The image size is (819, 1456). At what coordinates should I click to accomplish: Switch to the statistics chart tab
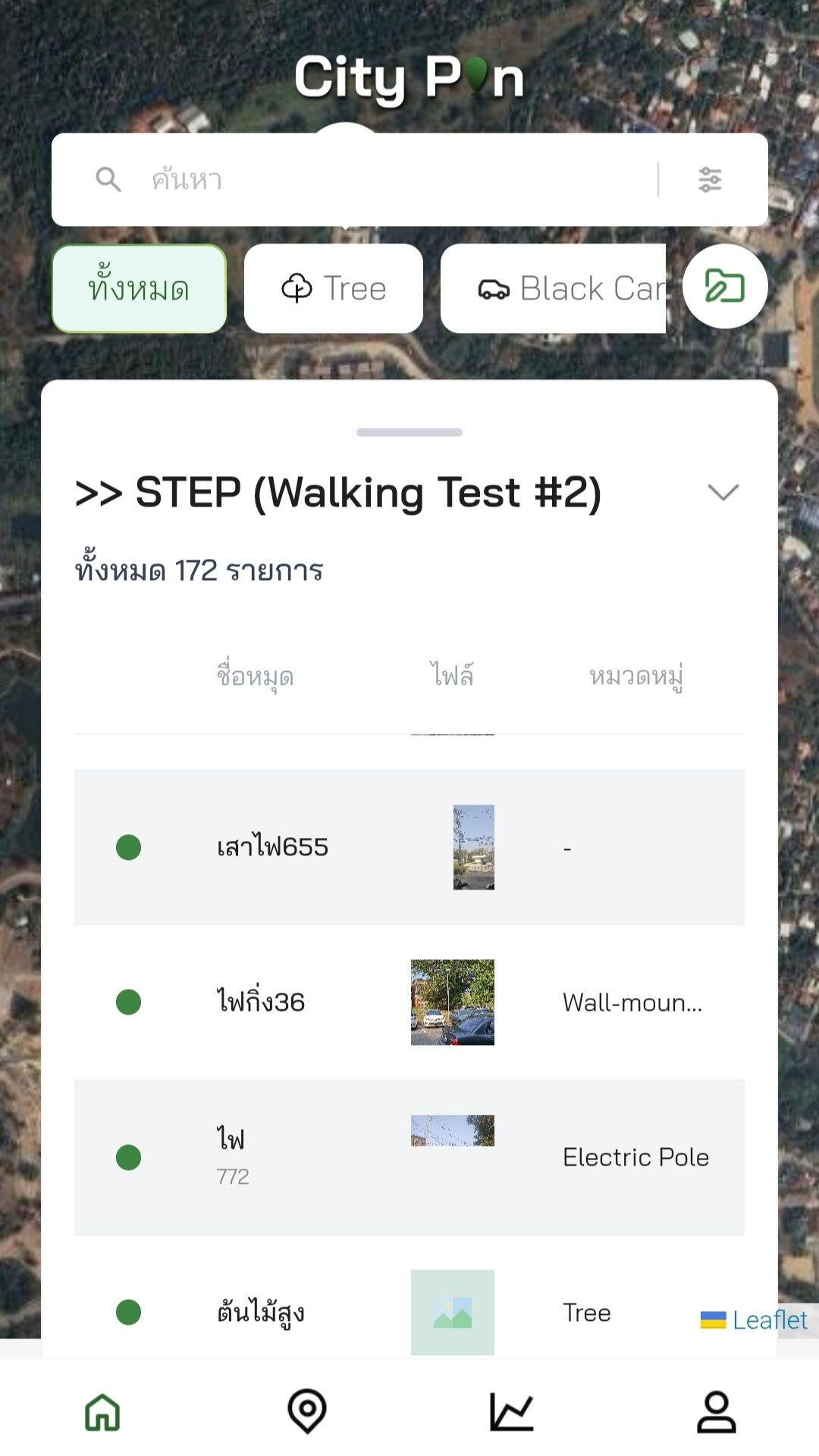[512, 1412]
